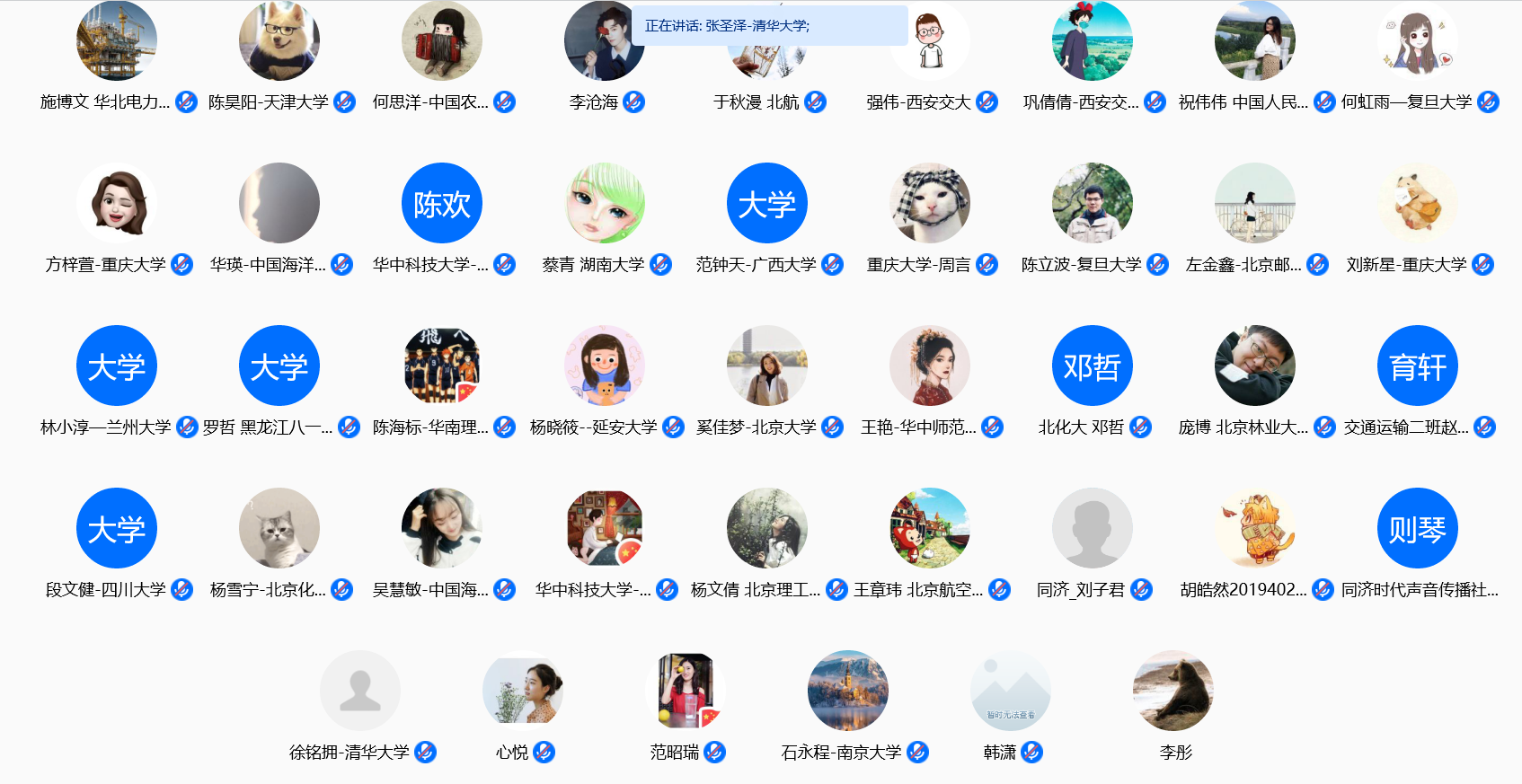The width and height of the screenshot is (1522, 784).
Task: Select 蔡青 湖南大学's avatar
Action: point(605,203)
